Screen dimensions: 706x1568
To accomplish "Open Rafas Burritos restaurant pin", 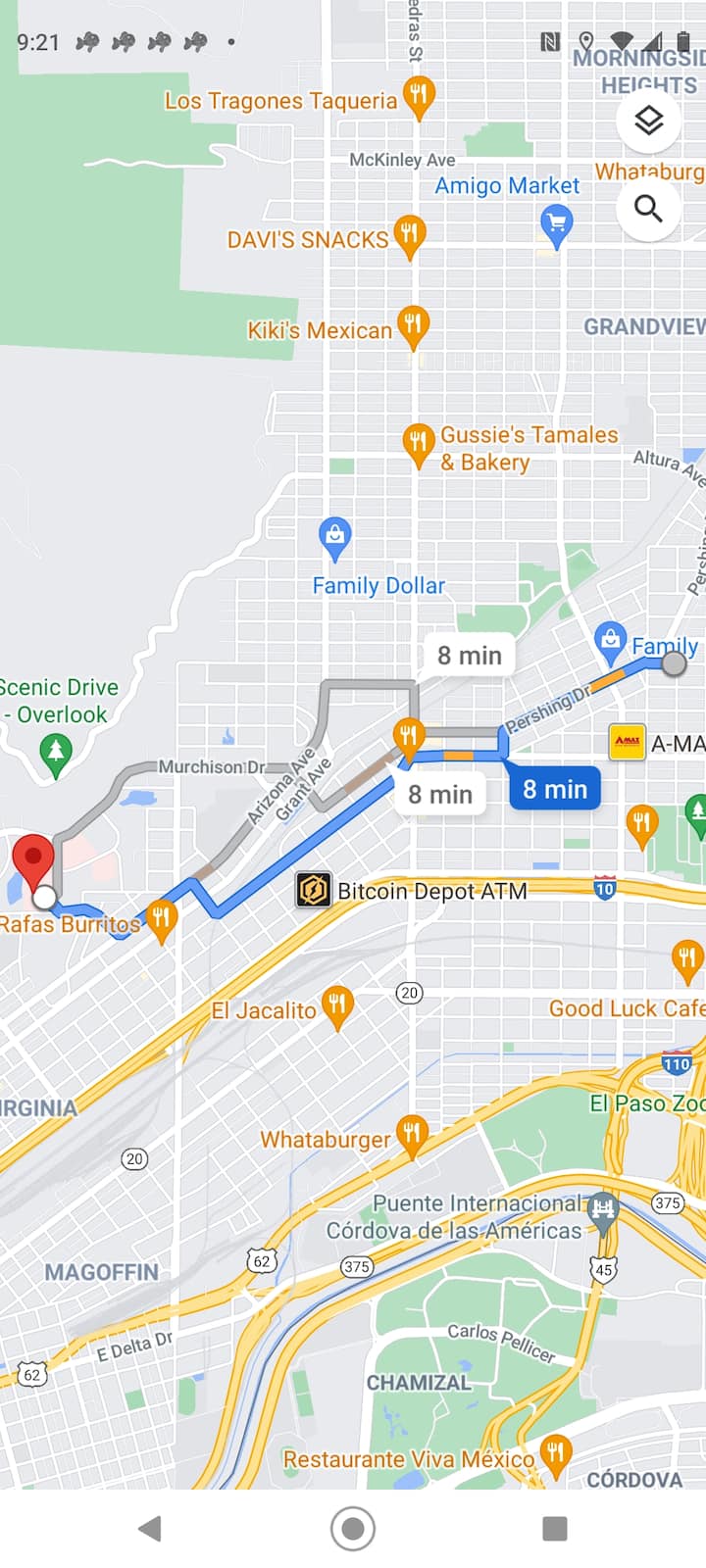I will pyautogui.click(x=161, y=921).
